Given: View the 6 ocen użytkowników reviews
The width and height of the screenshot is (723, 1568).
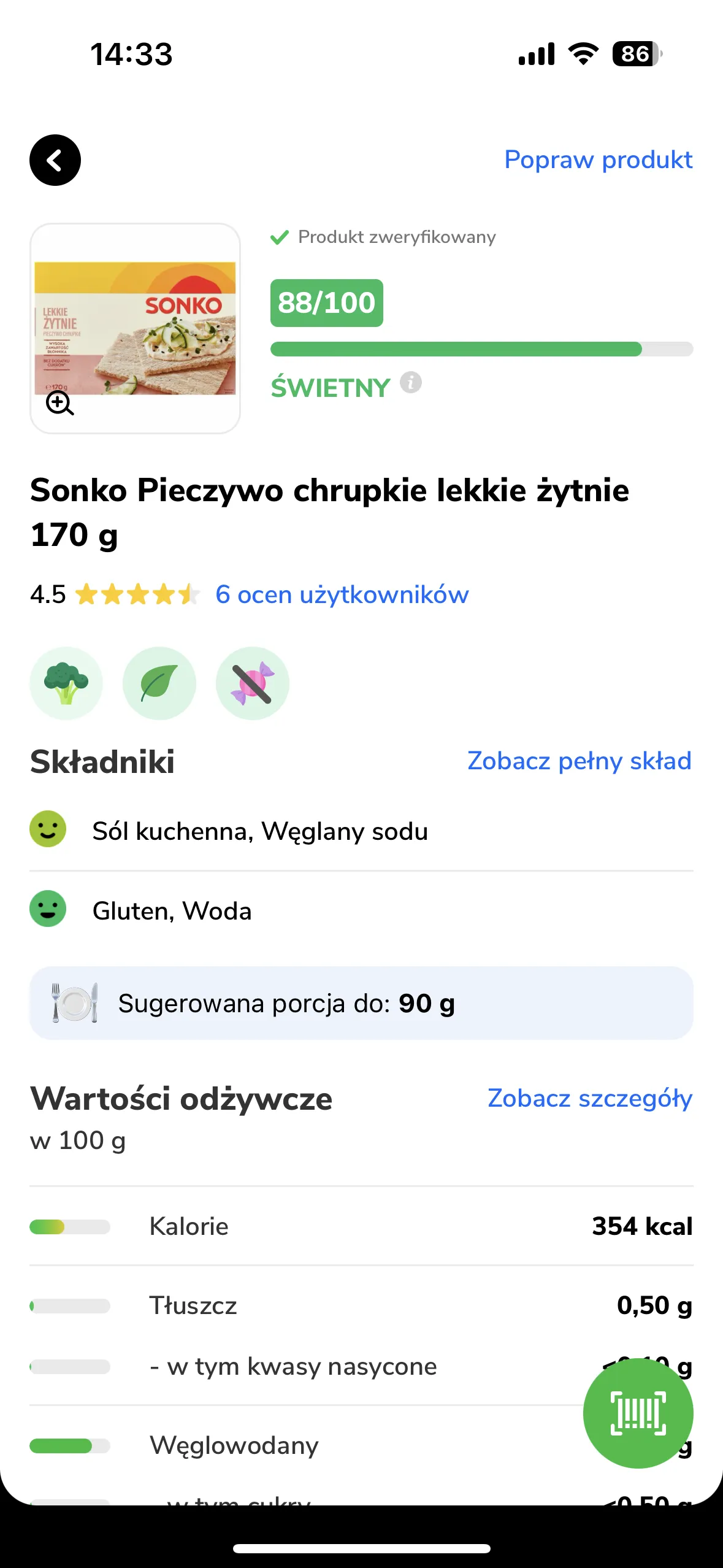Looking at the screenshot, I should pyautogui.click(x=341, y=594).
